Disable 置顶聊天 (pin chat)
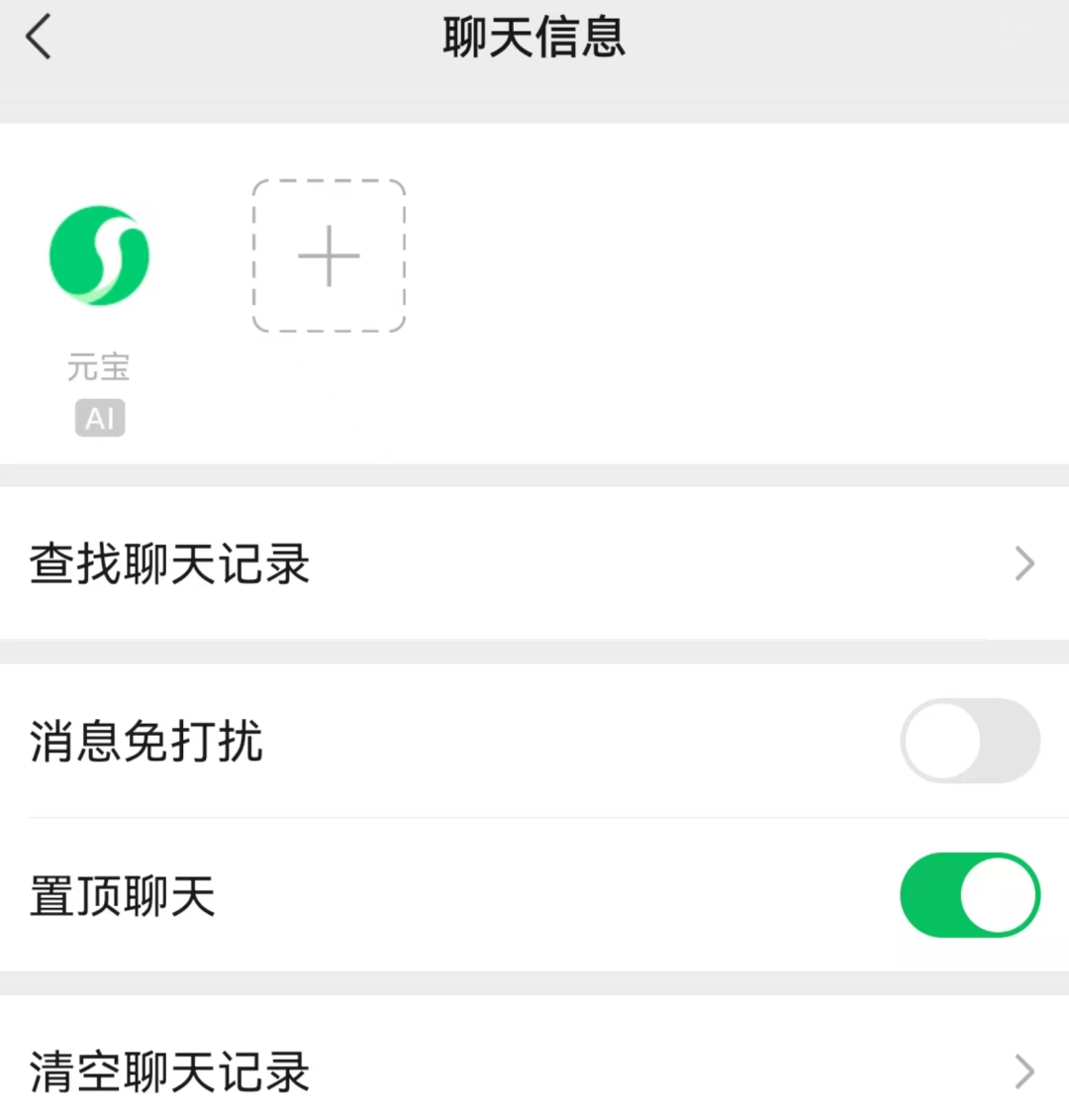This screenshot has width=1069, height=1120. coord(970,895)
